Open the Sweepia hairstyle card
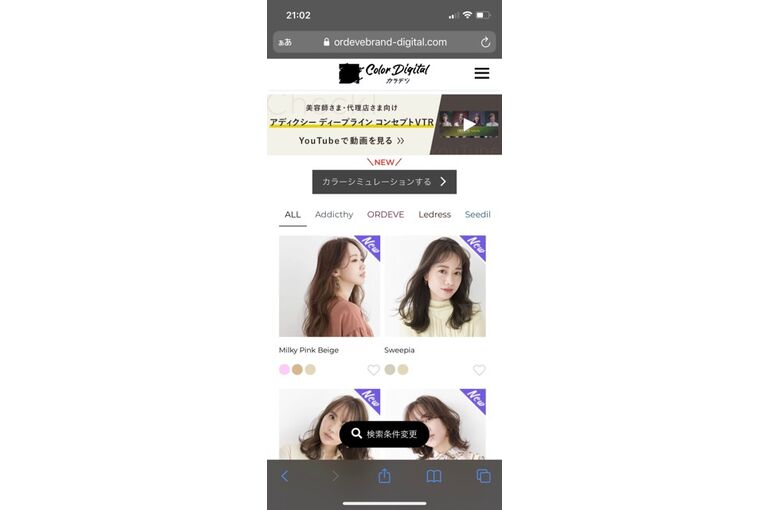Screen dimensions: 770x510 435,287
